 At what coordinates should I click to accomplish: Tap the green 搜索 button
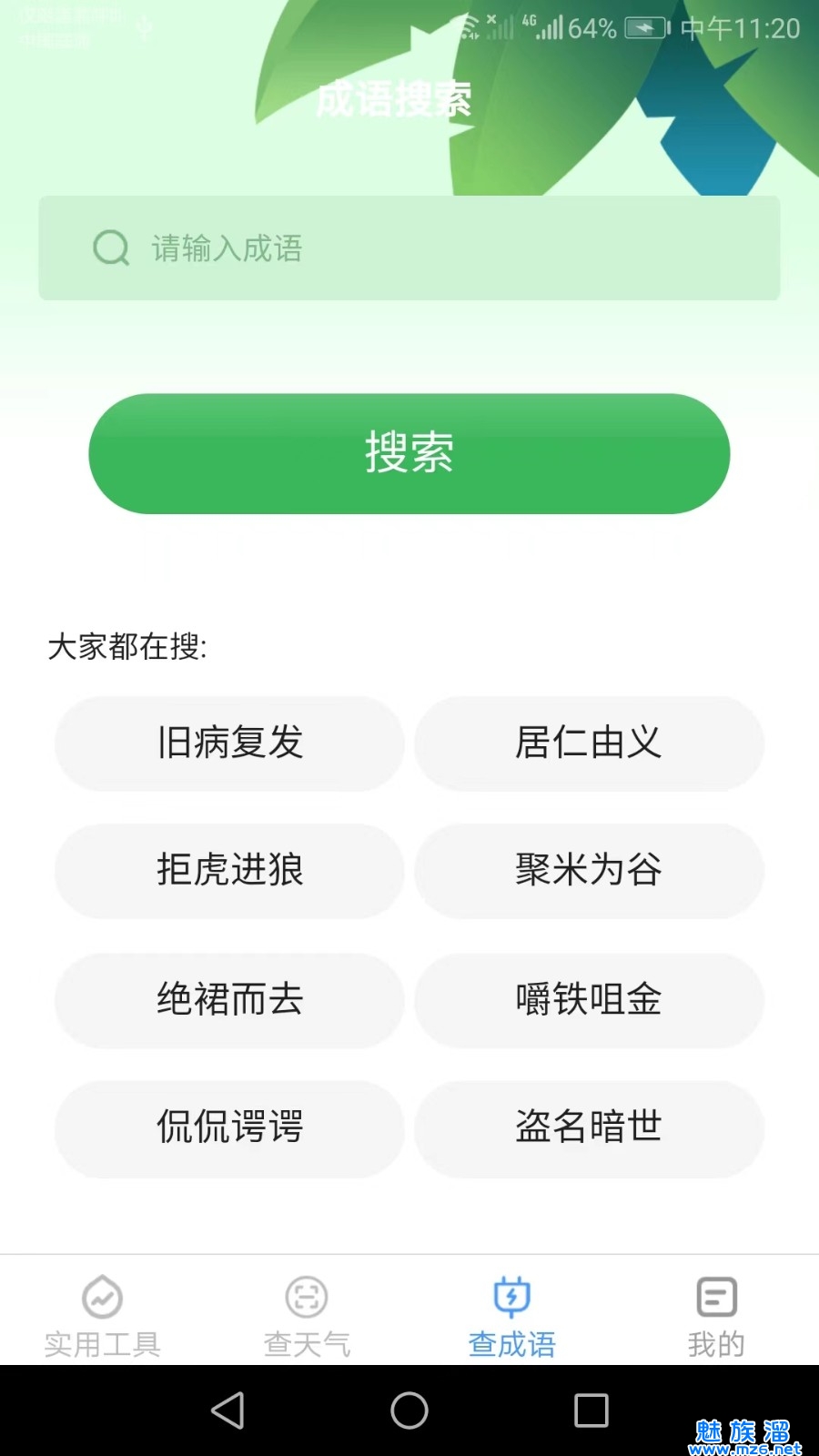409,453
